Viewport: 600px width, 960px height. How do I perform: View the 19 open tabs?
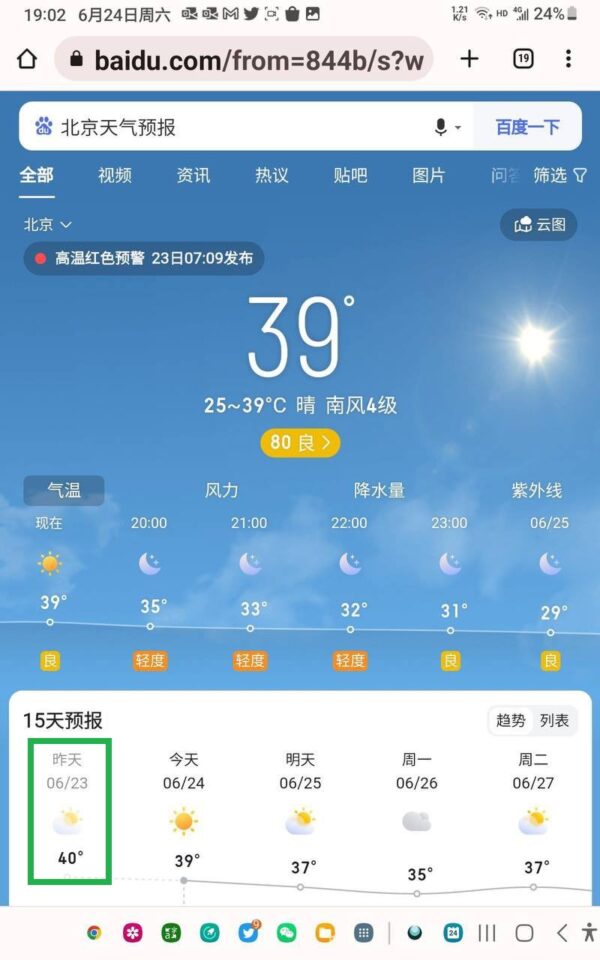(x=523, y=59)
